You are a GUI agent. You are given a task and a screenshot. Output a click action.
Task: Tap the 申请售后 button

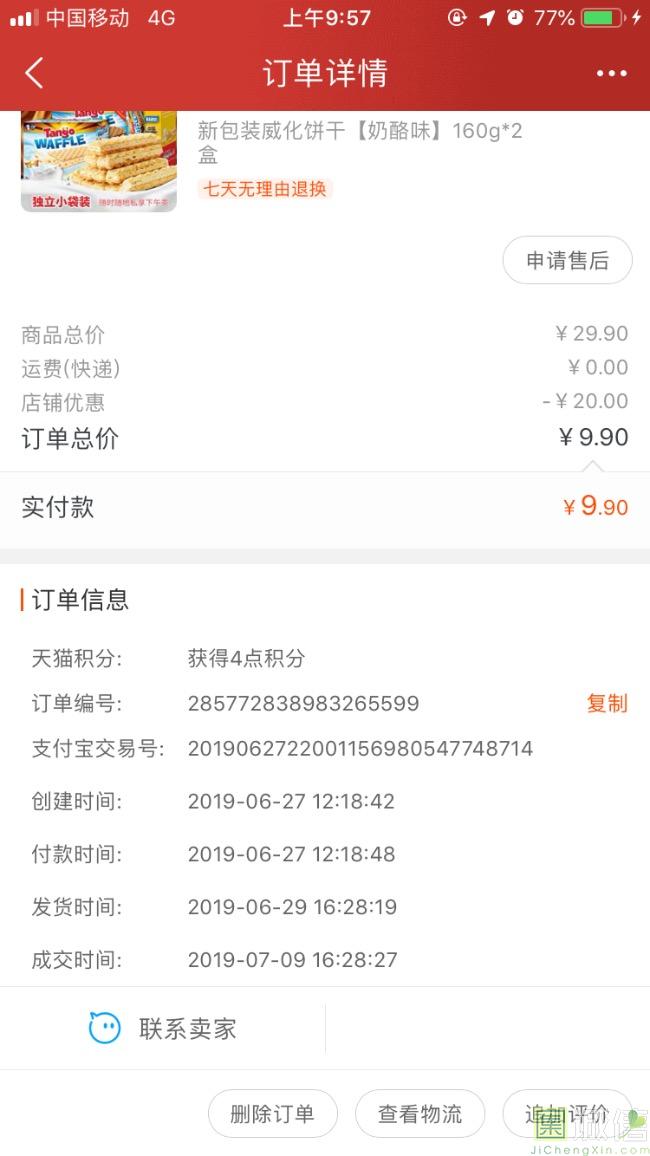coord(567,261)
